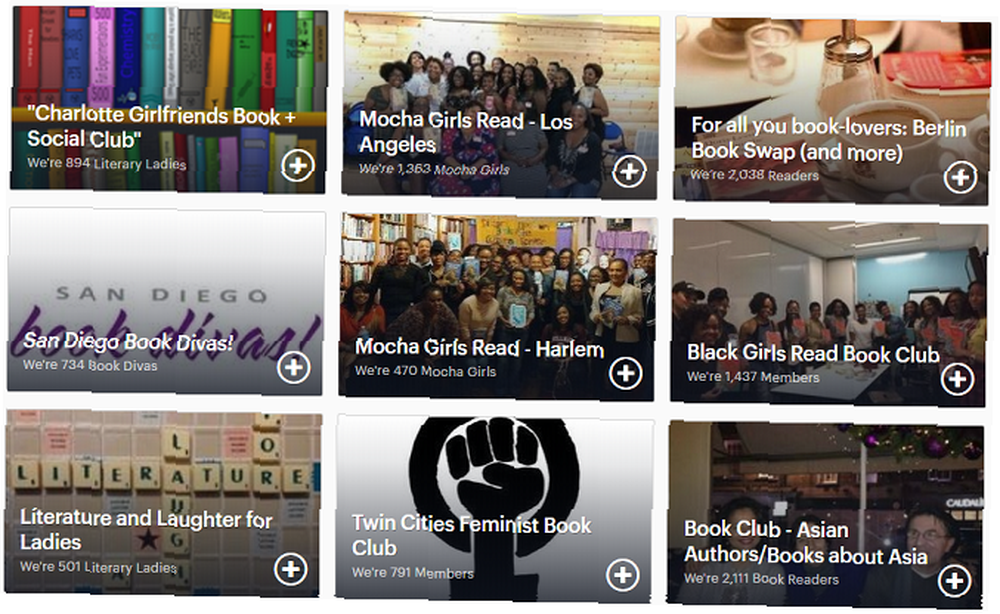Viewport: 1000px width, 614px height.
Task: Open Literature and Laughter for Ladies group
Action: pyautogui.click(x=146, y=530)
